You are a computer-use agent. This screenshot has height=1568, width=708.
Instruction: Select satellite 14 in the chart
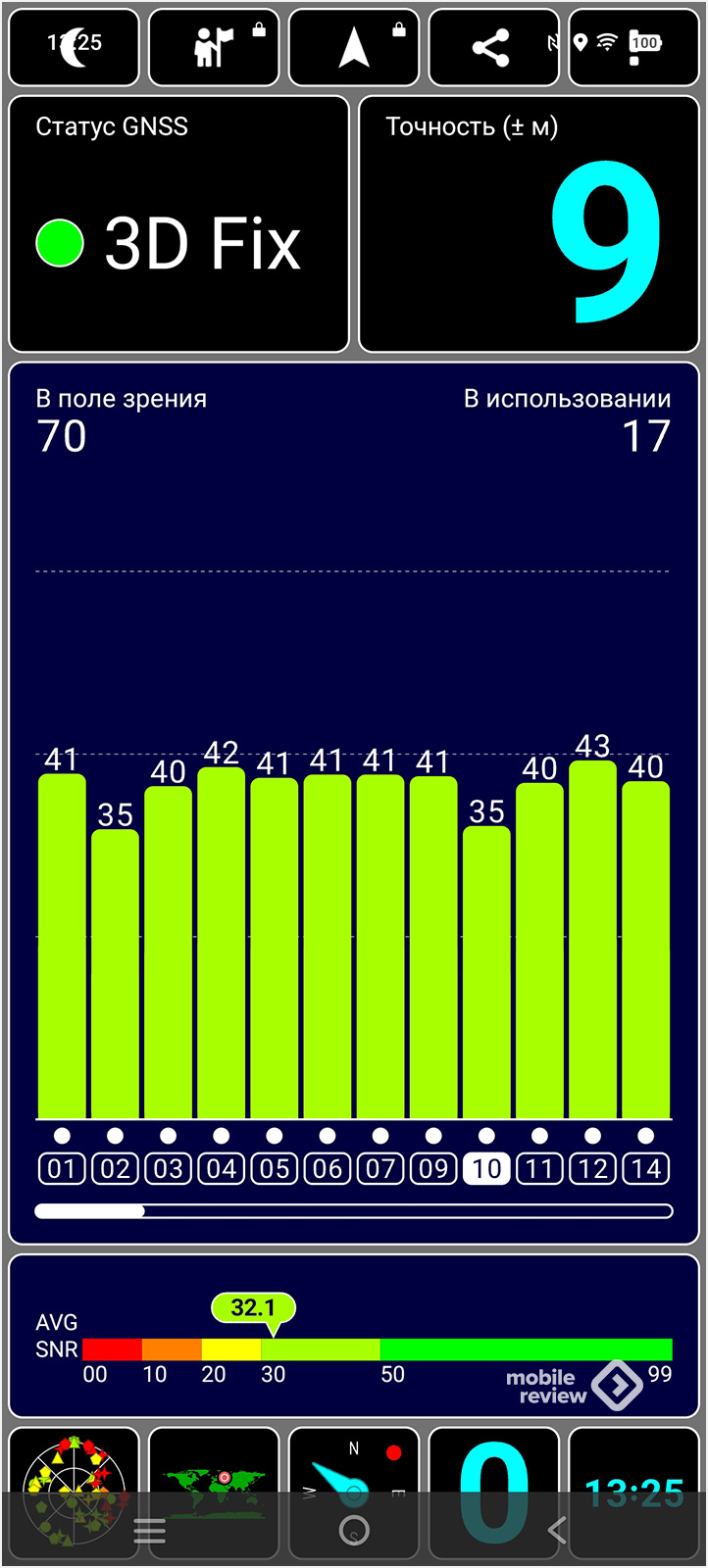coord(645,1168)
